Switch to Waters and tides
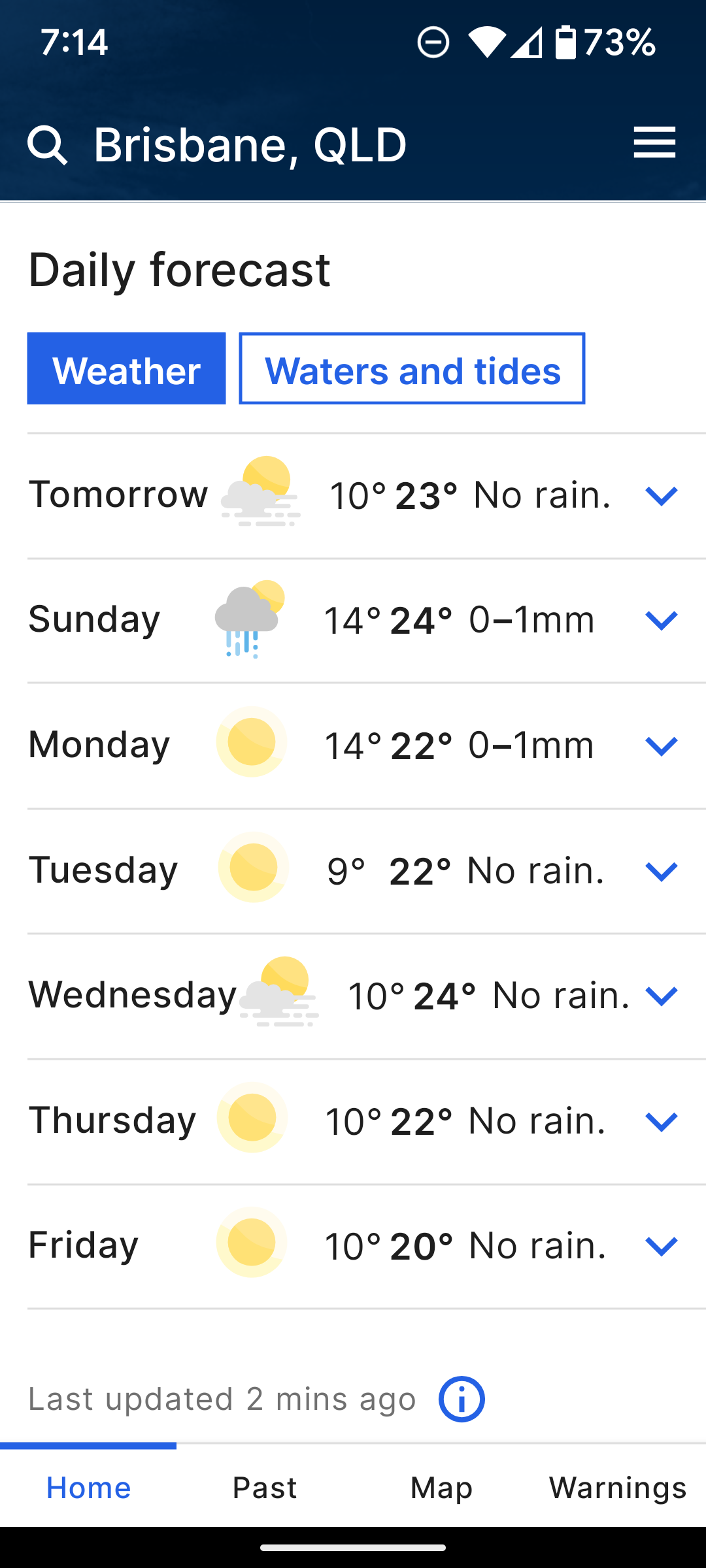The image size is (706, 1568). (x=412, y=369)
